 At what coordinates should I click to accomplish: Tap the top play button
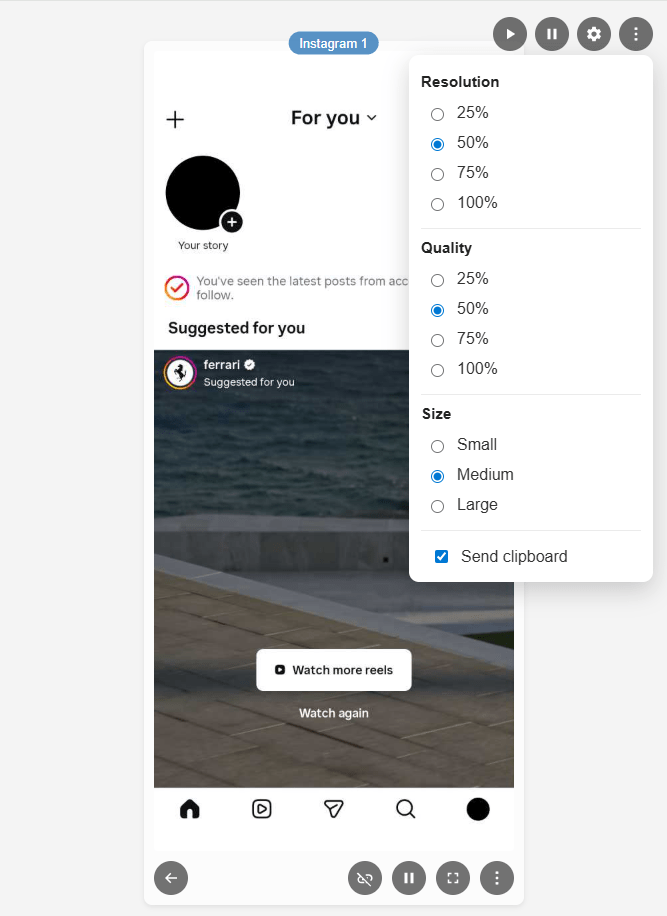510,34
